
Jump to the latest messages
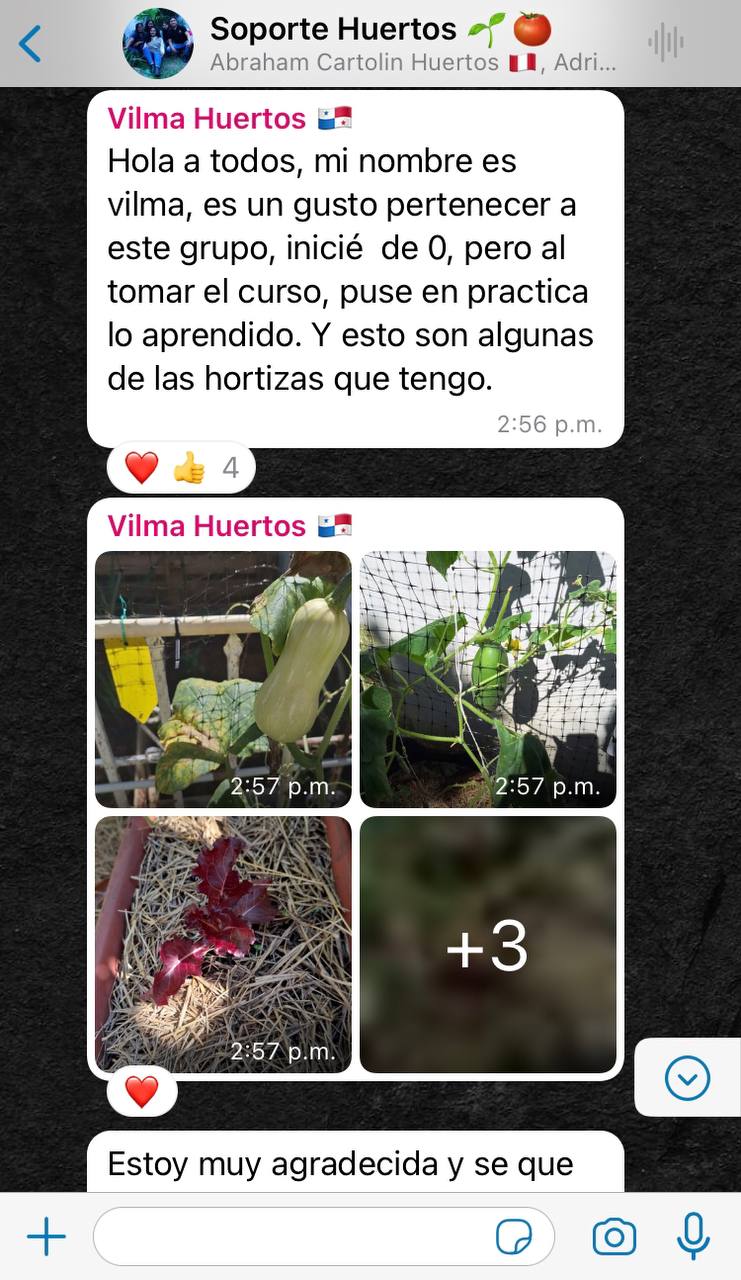(687, 1078)
